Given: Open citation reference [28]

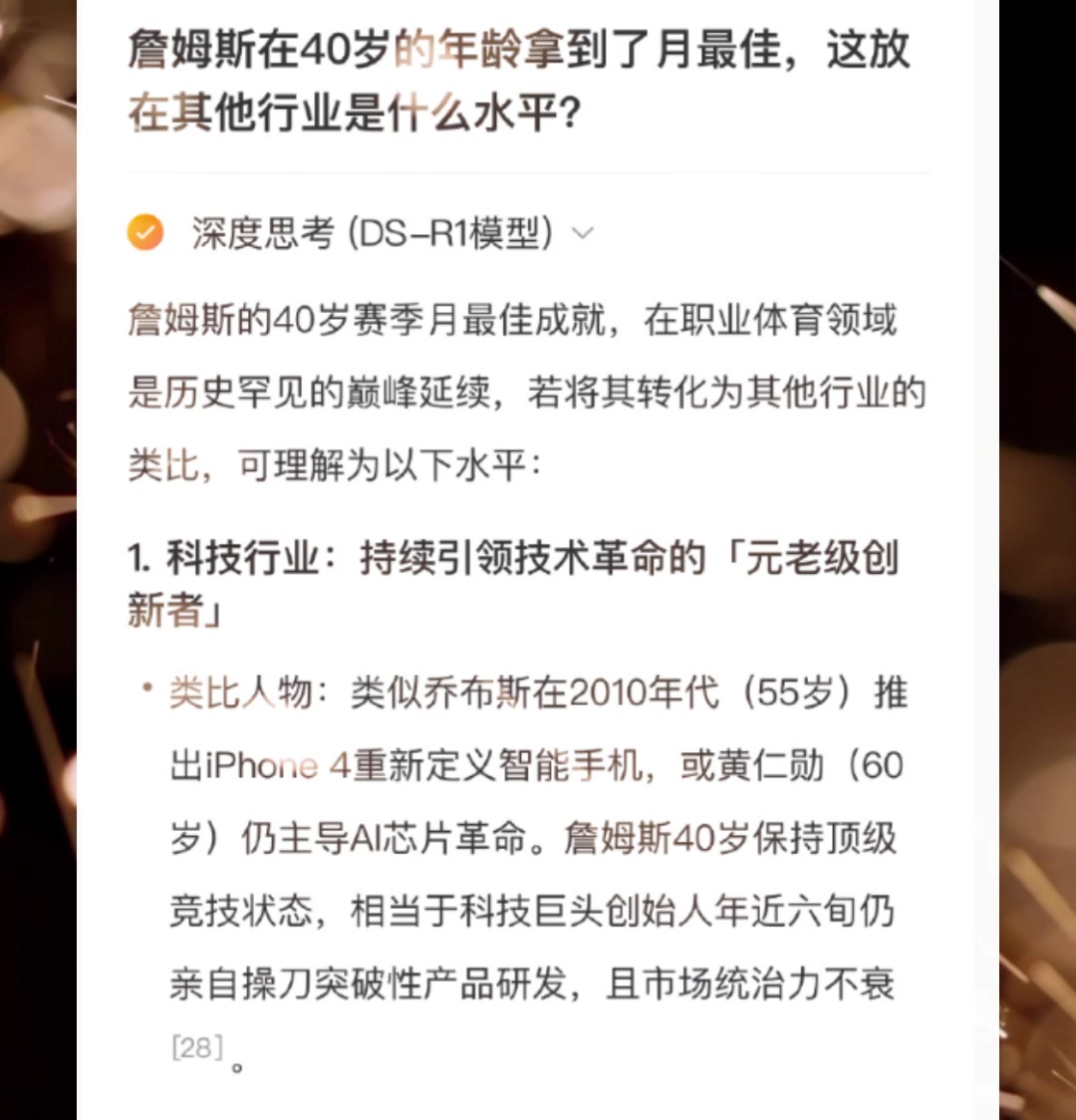Looking at the screenshot, I should (x=196, y=1047).
